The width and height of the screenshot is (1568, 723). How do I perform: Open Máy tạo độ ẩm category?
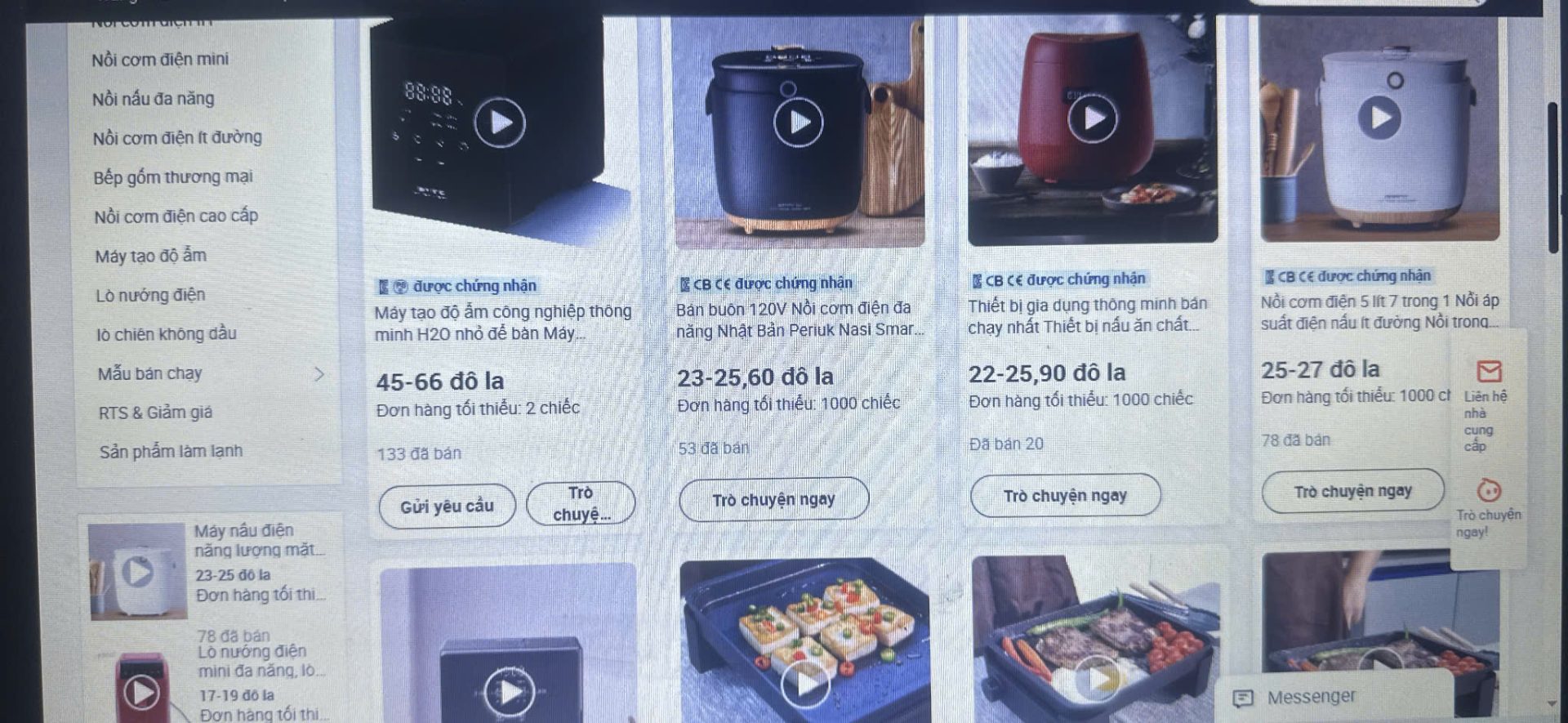(150, 256)
